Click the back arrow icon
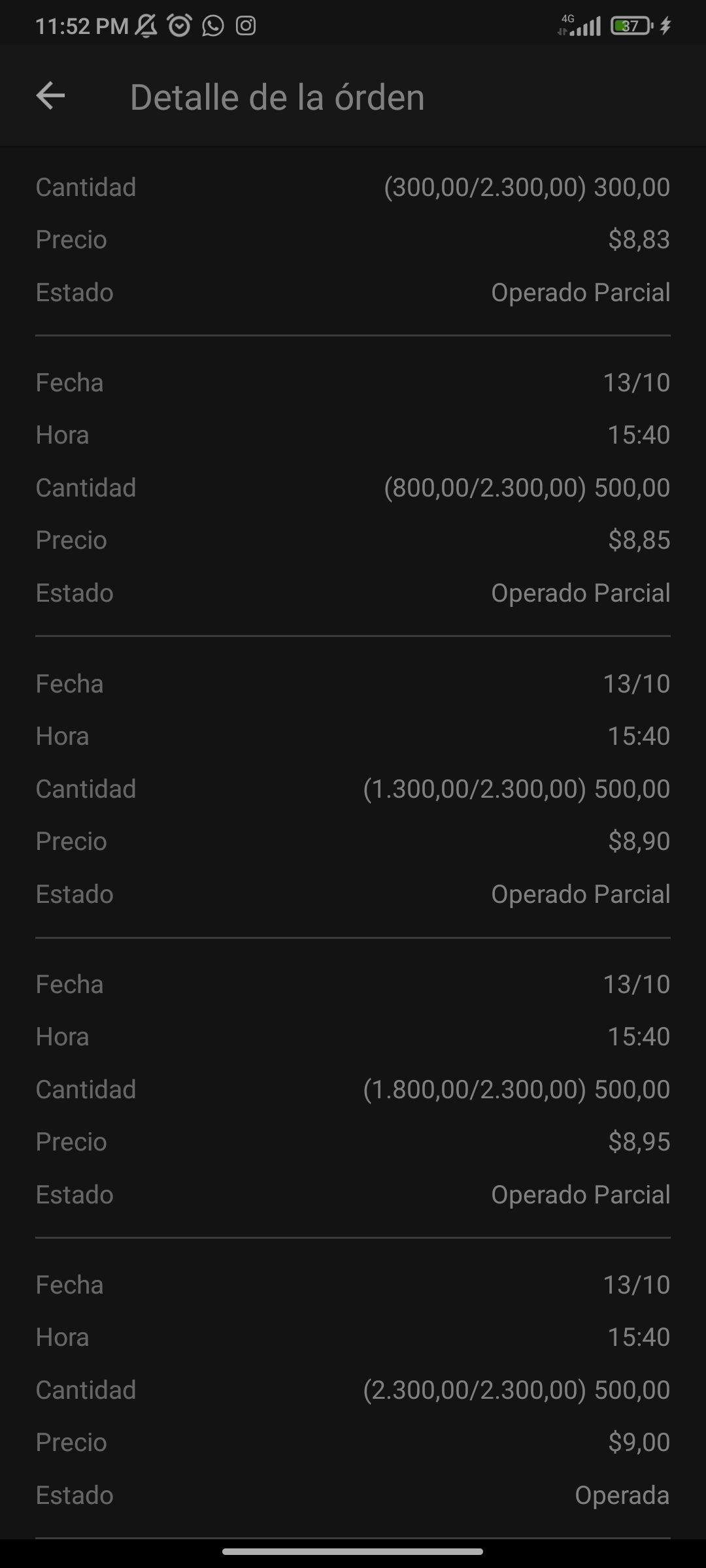The height and width of the screenshot is (1568, 706). [x=51, y=97]
